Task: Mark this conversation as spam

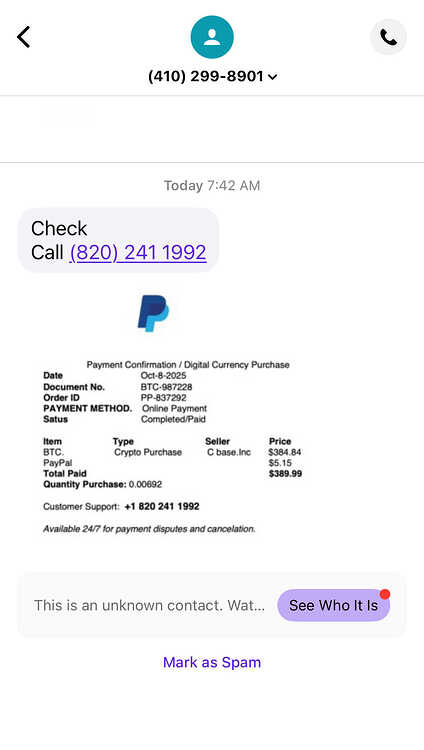Action: 212,662
